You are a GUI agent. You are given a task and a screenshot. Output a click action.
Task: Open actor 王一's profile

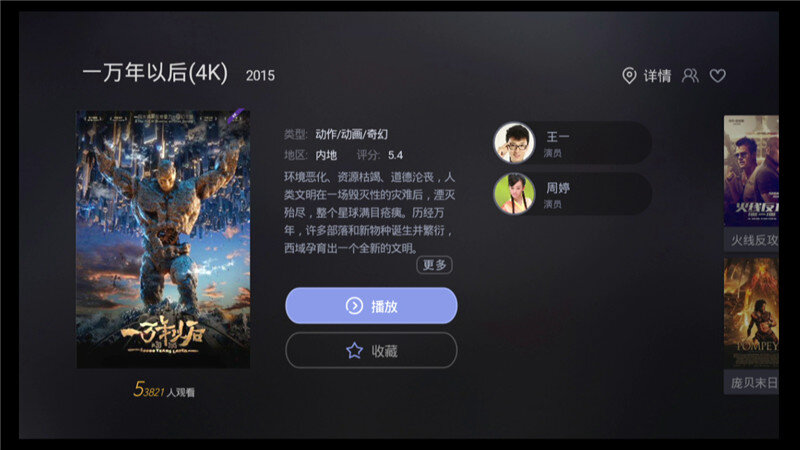pos(571,143)
